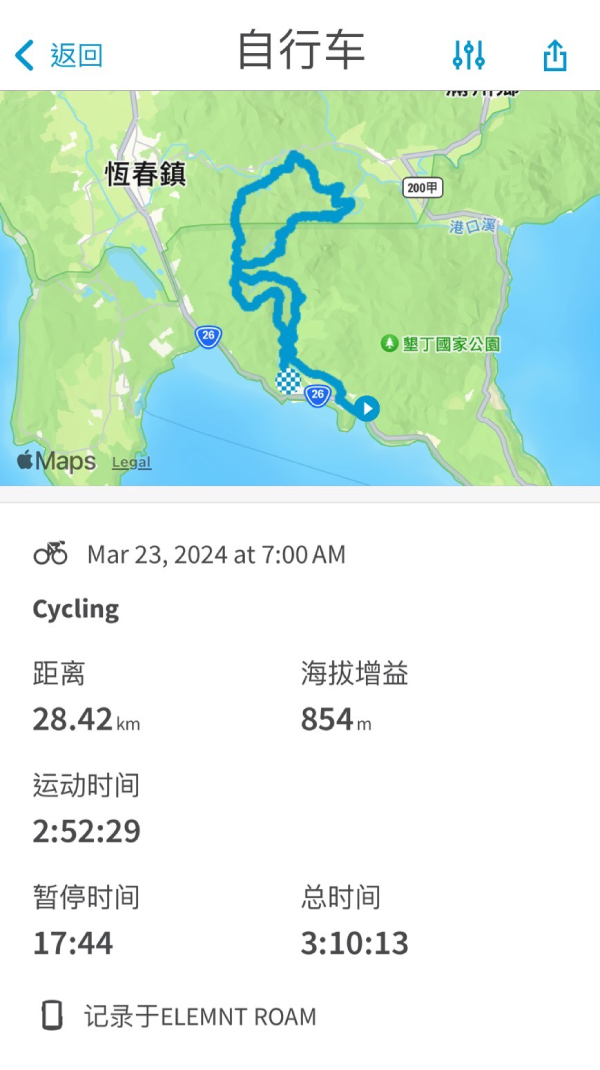This screenshot has width=600, height=1070.
Task: Open the data display settings sliders icon
Action: tap(469, 55)
